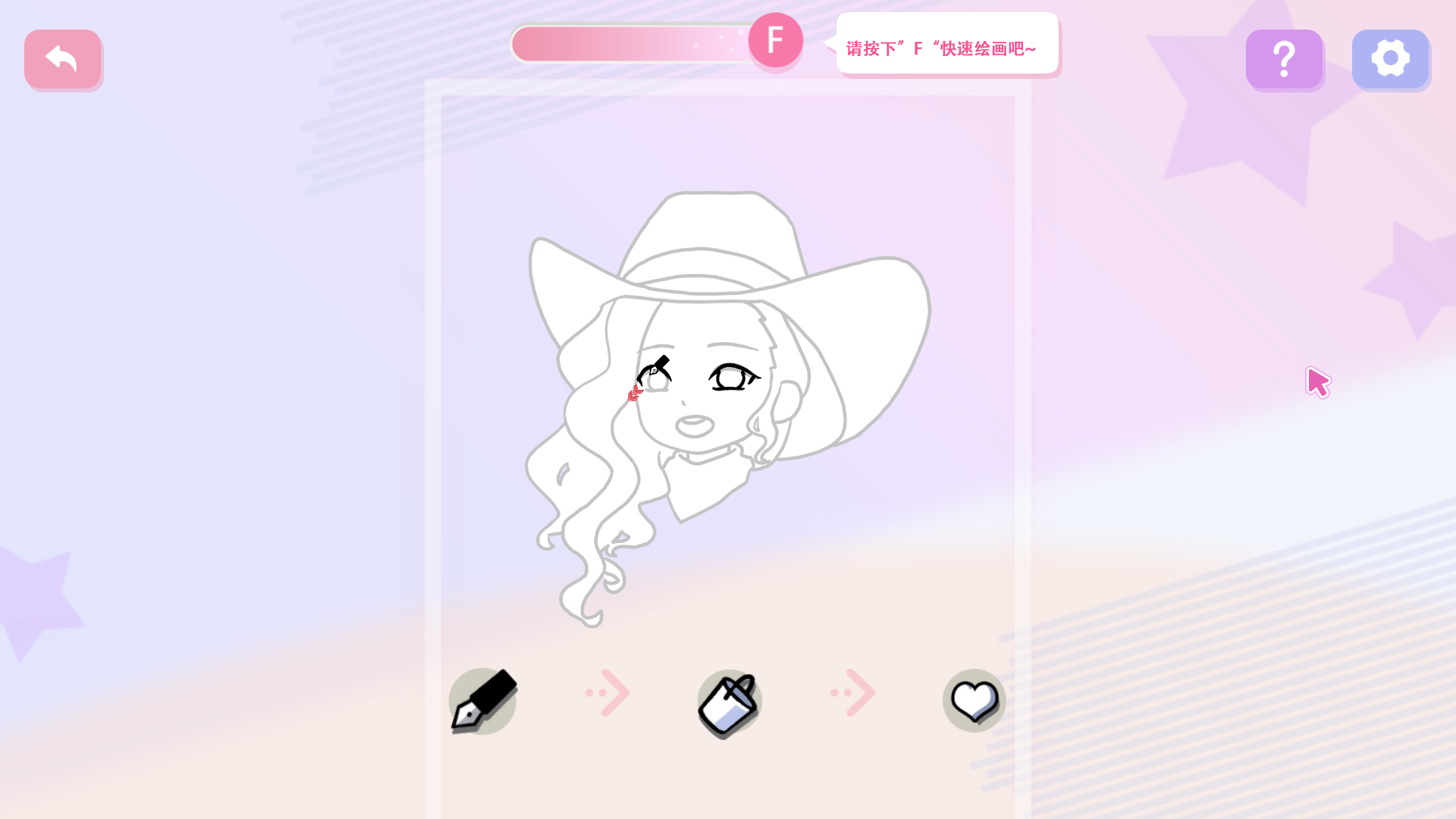
Task: Select the paint bucket fill tool
Action: tap(729, 702)
